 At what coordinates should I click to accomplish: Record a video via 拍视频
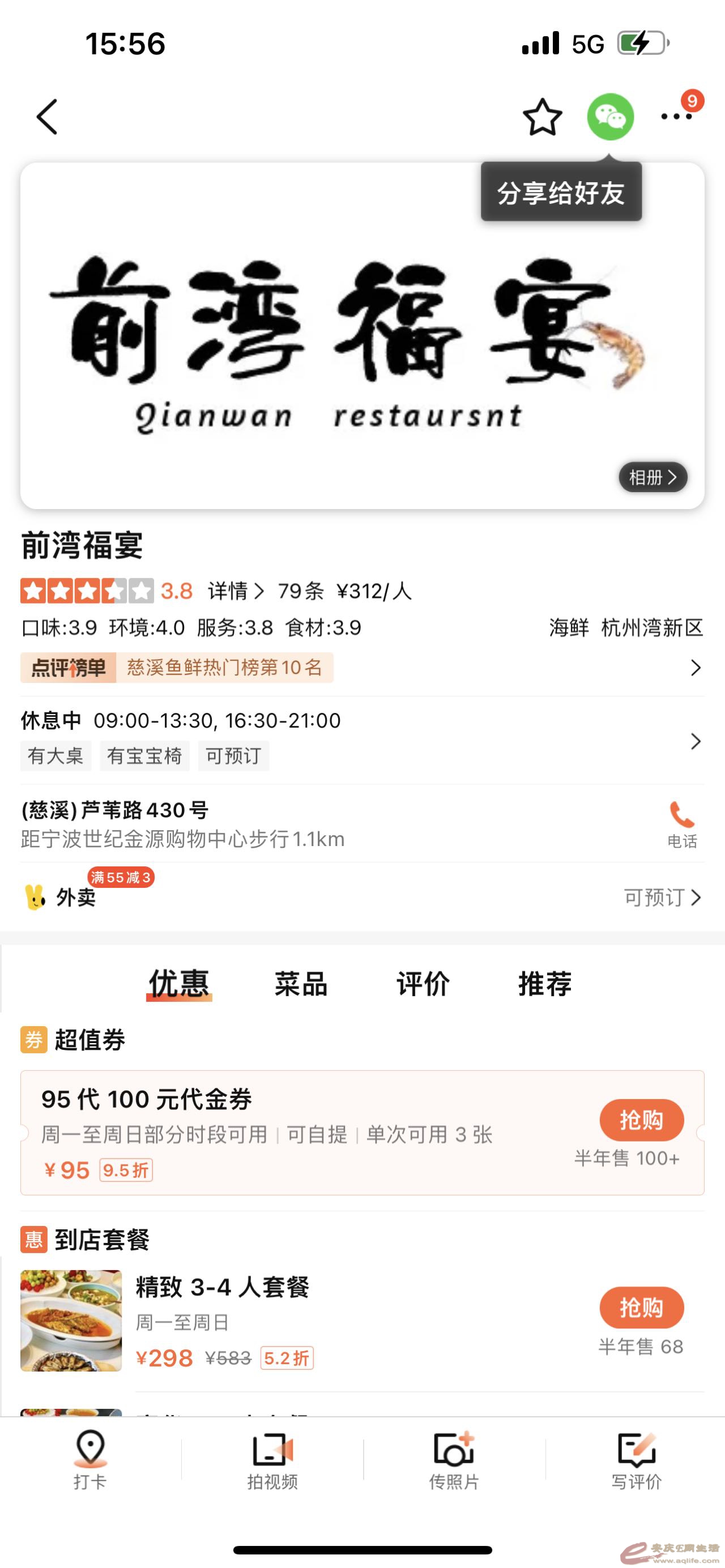[272, 1461]
